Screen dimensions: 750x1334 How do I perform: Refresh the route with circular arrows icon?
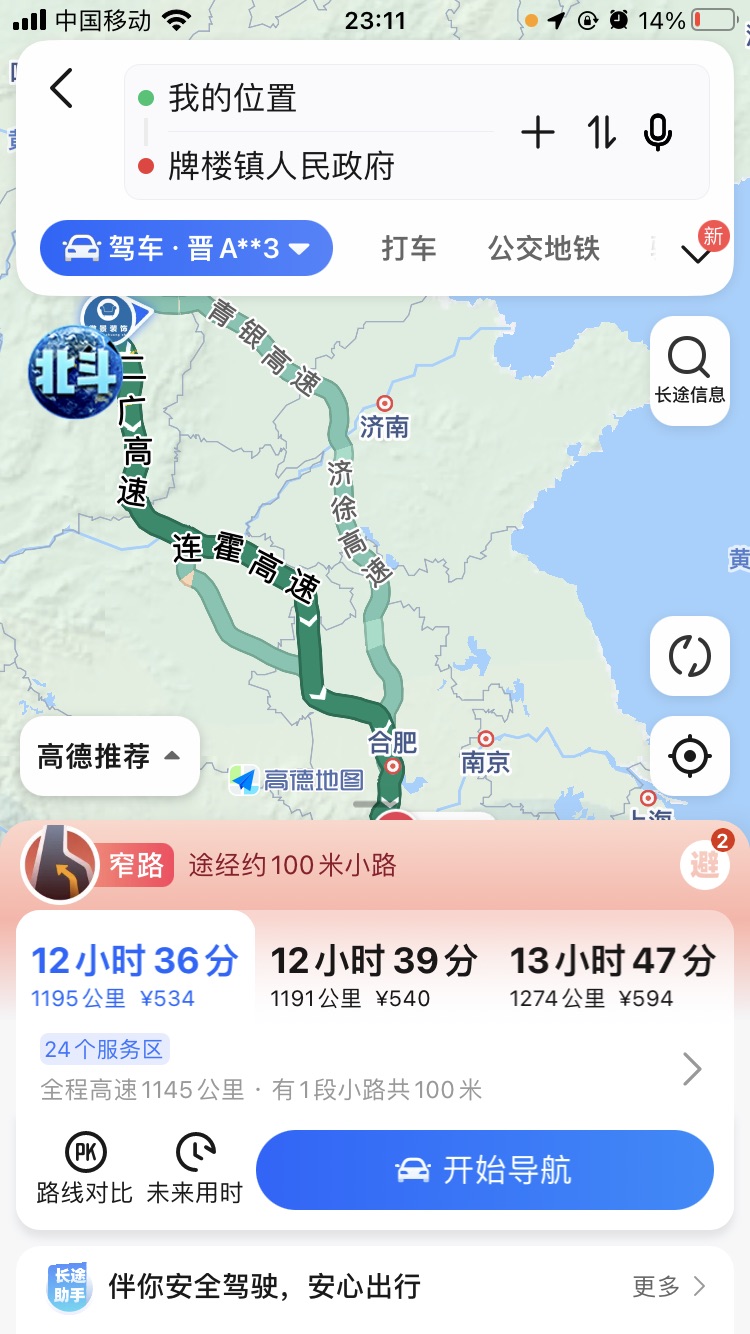point(689,657)
